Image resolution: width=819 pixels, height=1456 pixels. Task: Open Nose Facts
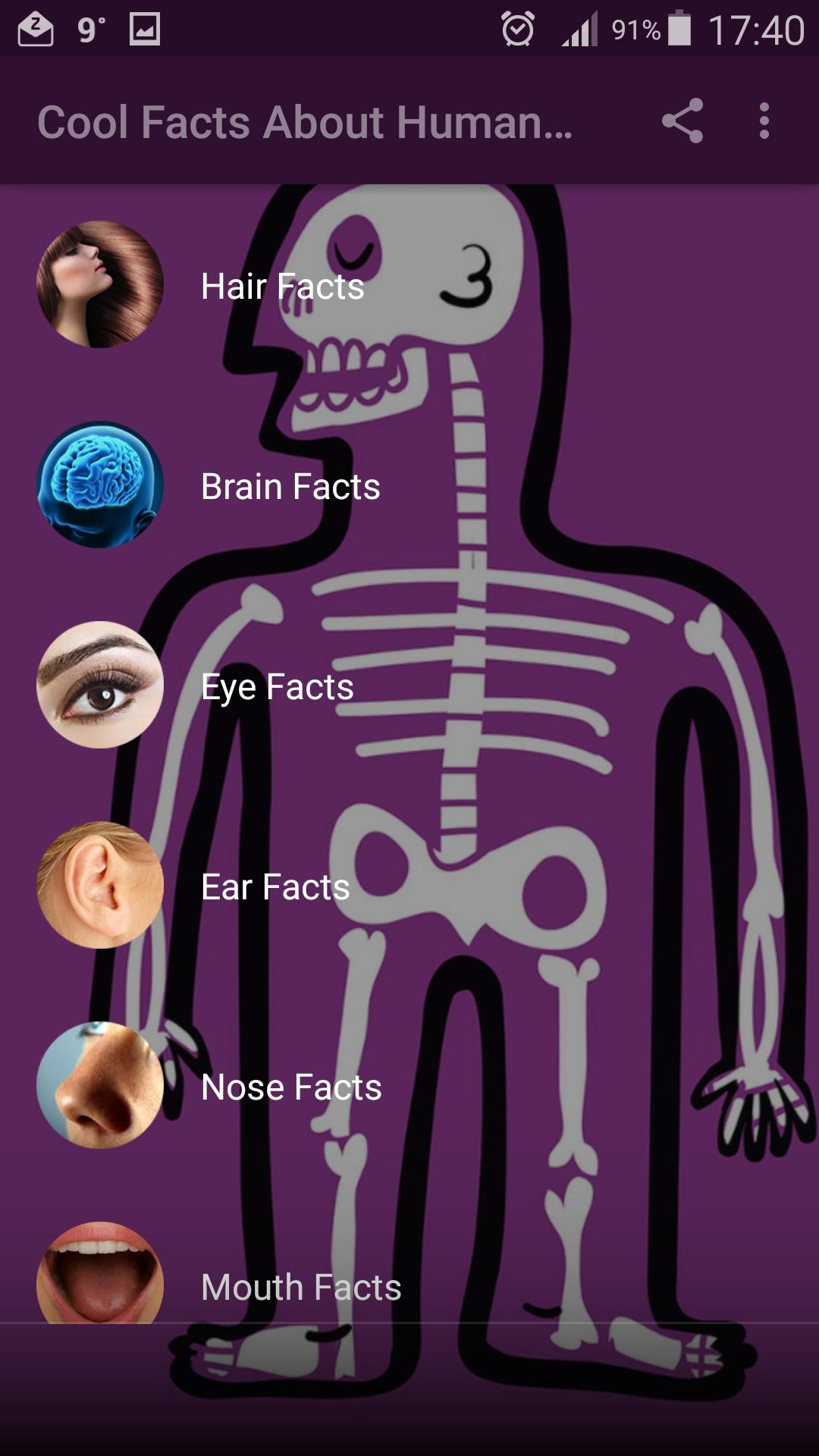pos(291,1086)
